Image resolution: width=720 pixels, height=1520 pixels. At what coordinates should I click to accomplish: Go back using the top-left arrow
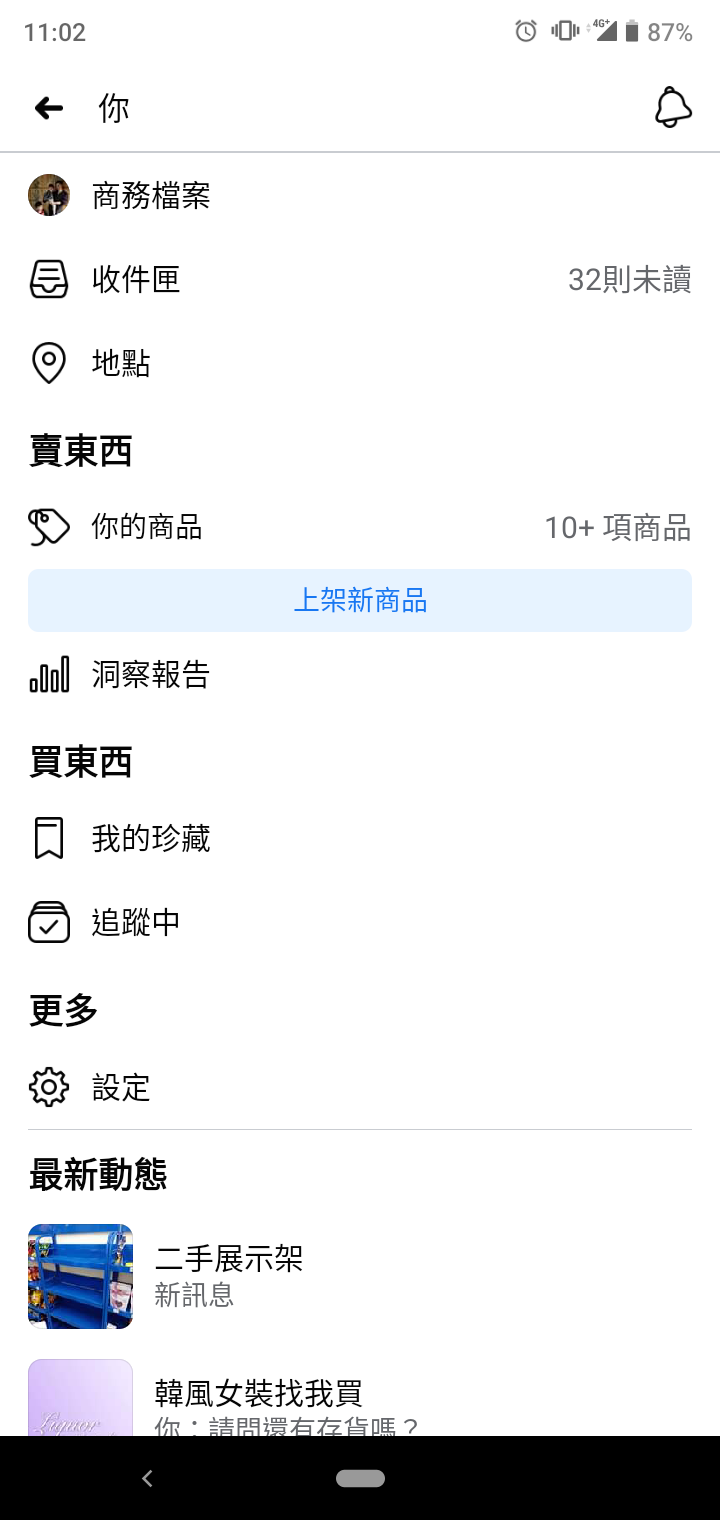pos(49,108)
